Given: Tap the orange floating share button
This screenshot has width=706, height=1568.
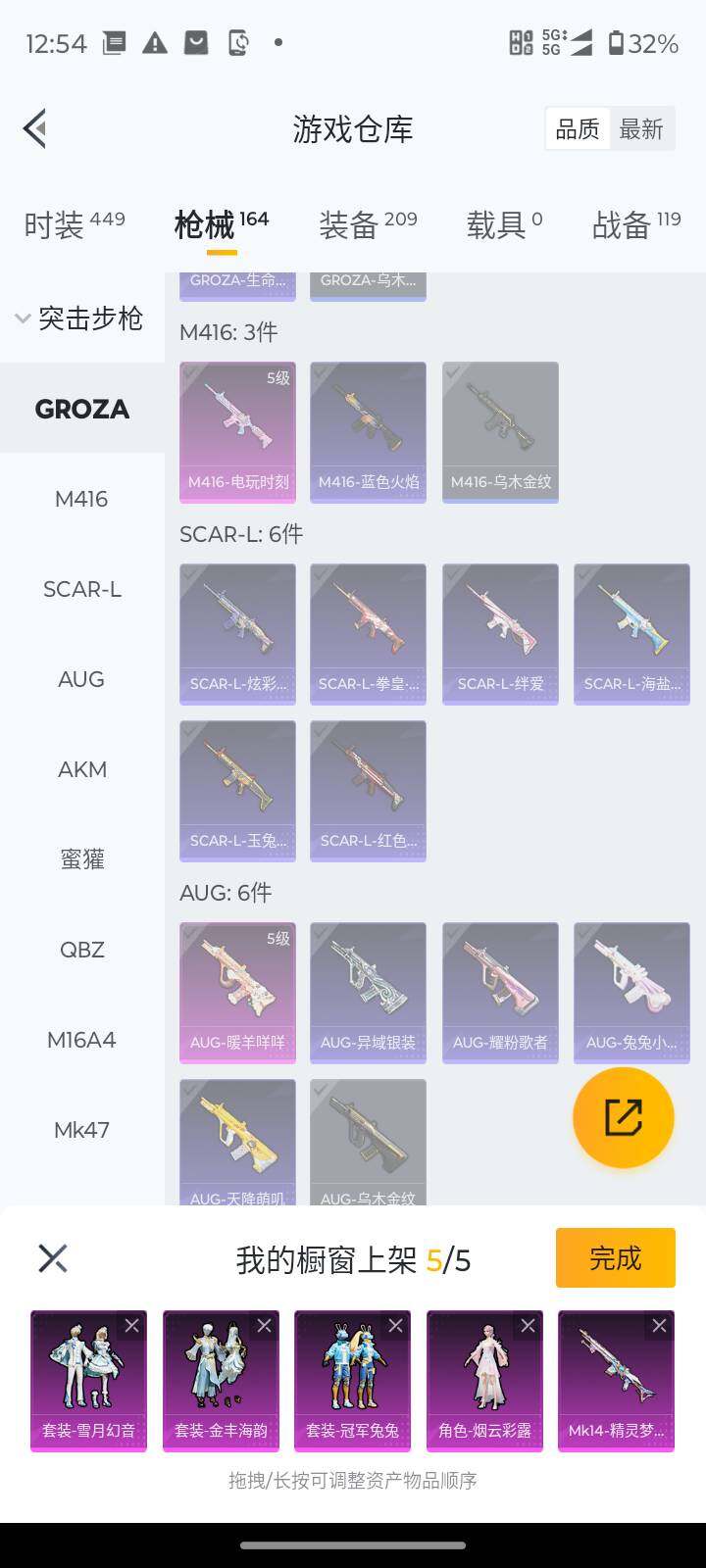Looking at the screenshot, I should tap(623, 1117).
